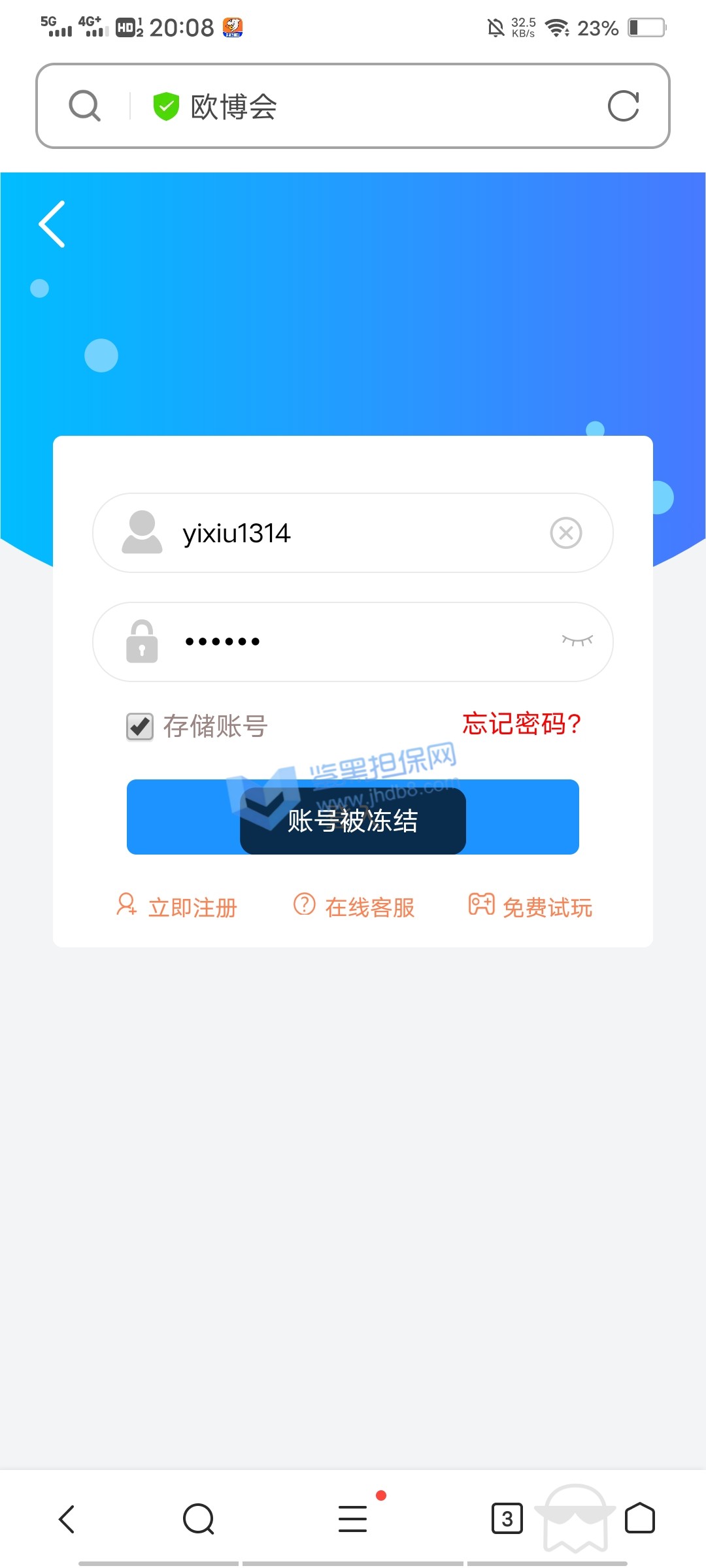Go to the browser home page
Image resolution: width=706 pixels, height=1568 pixels.
640,1518
